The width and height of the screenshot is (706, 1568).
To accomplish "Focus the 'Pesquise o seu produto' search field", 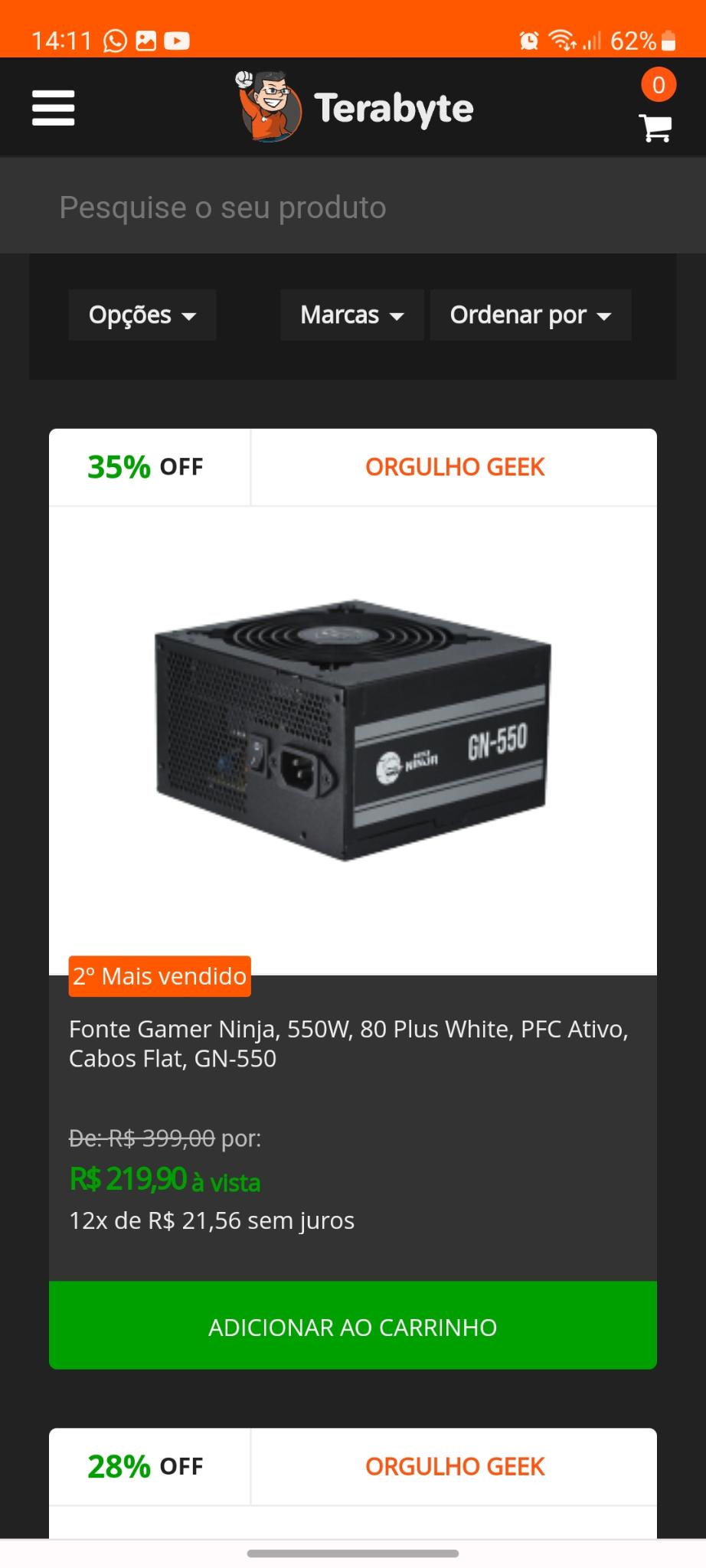I will (353, 207).
